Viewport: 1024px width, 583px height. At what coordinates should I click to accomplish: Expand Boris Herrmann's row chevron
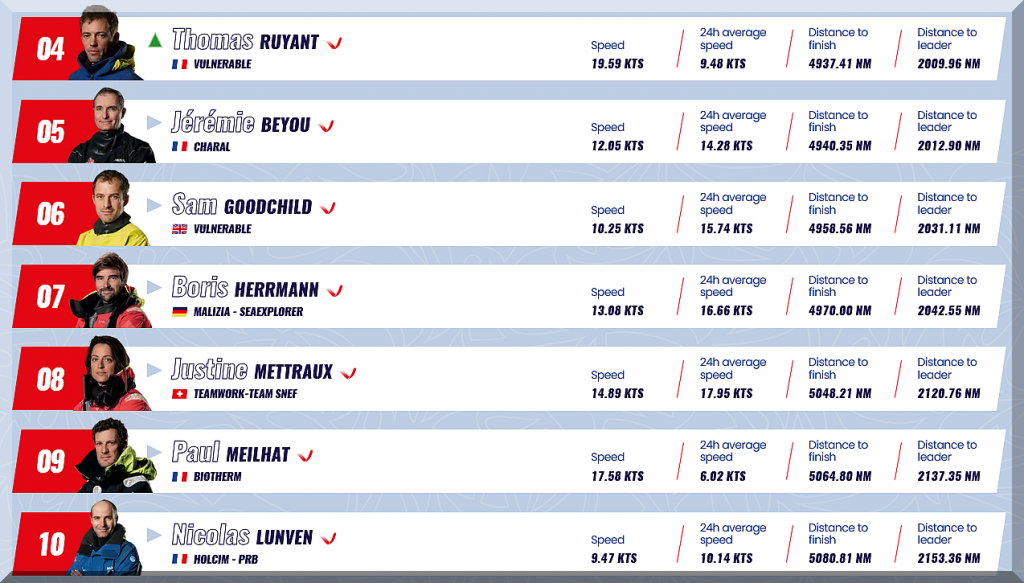pos(336,291)
